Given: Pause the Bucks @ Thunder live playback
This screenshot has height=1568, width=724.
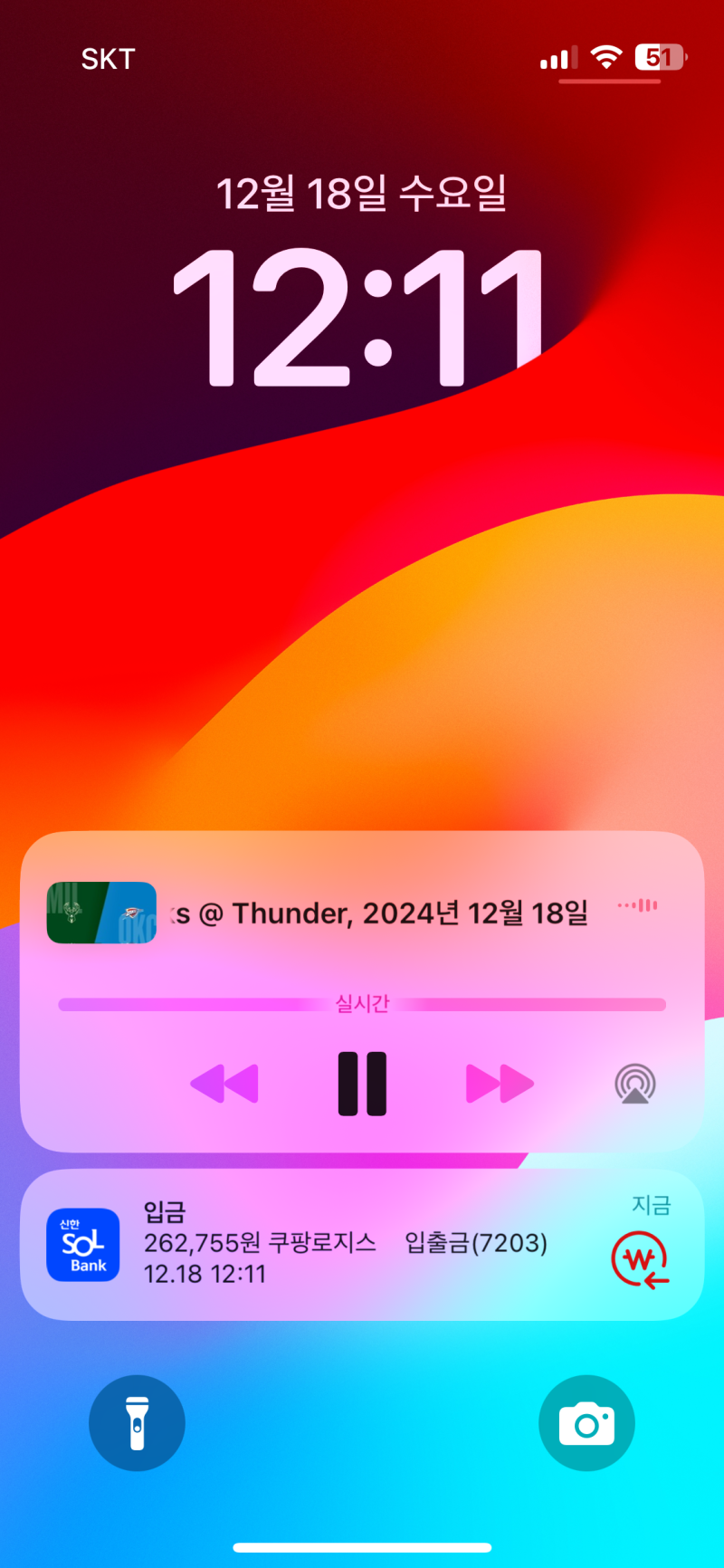Looking at the screenshot, I should click(362, 1084).
